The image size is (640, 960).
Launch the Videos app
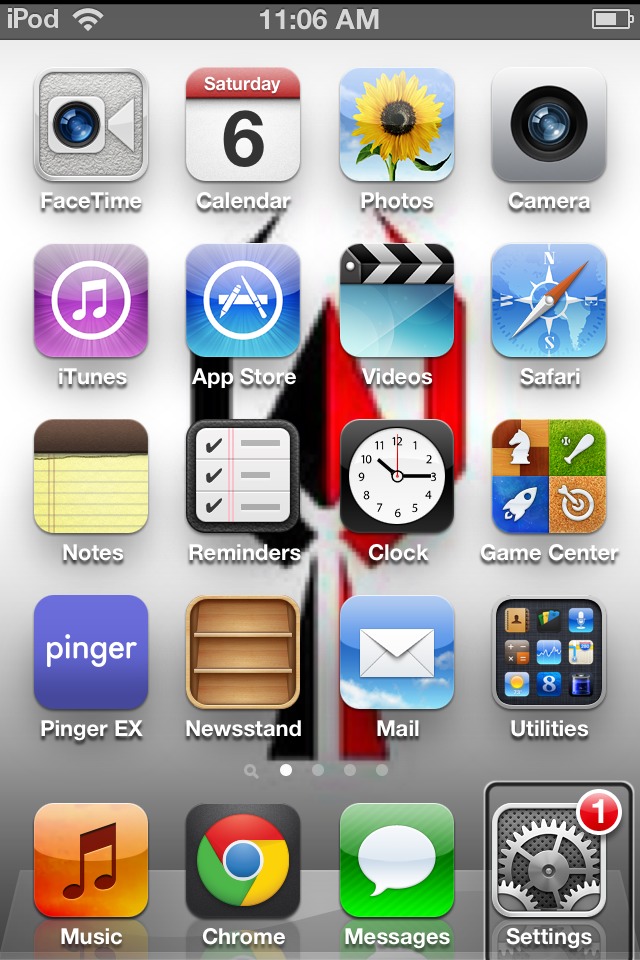point(396,301)
